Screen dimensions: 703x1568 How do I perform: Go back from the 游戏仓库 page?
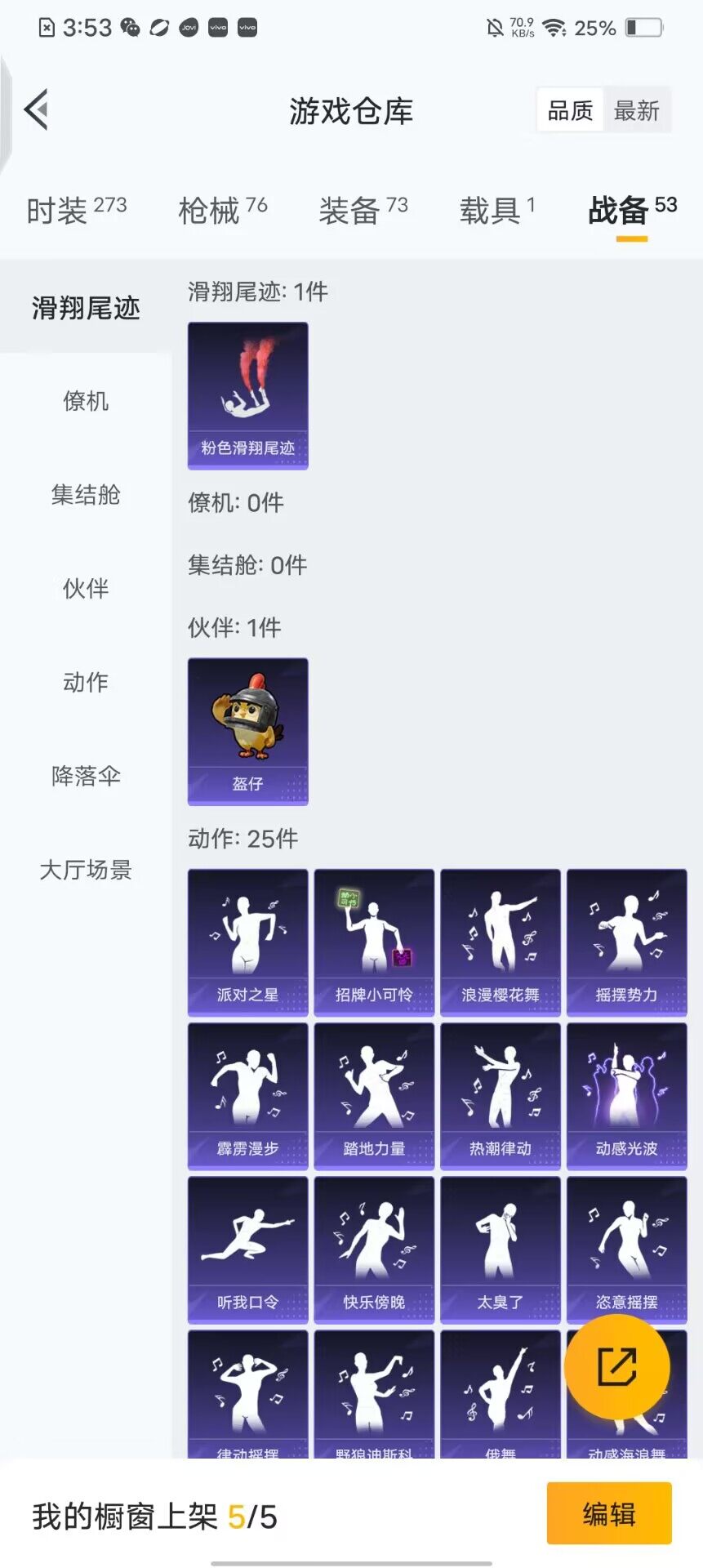point(37,110)
